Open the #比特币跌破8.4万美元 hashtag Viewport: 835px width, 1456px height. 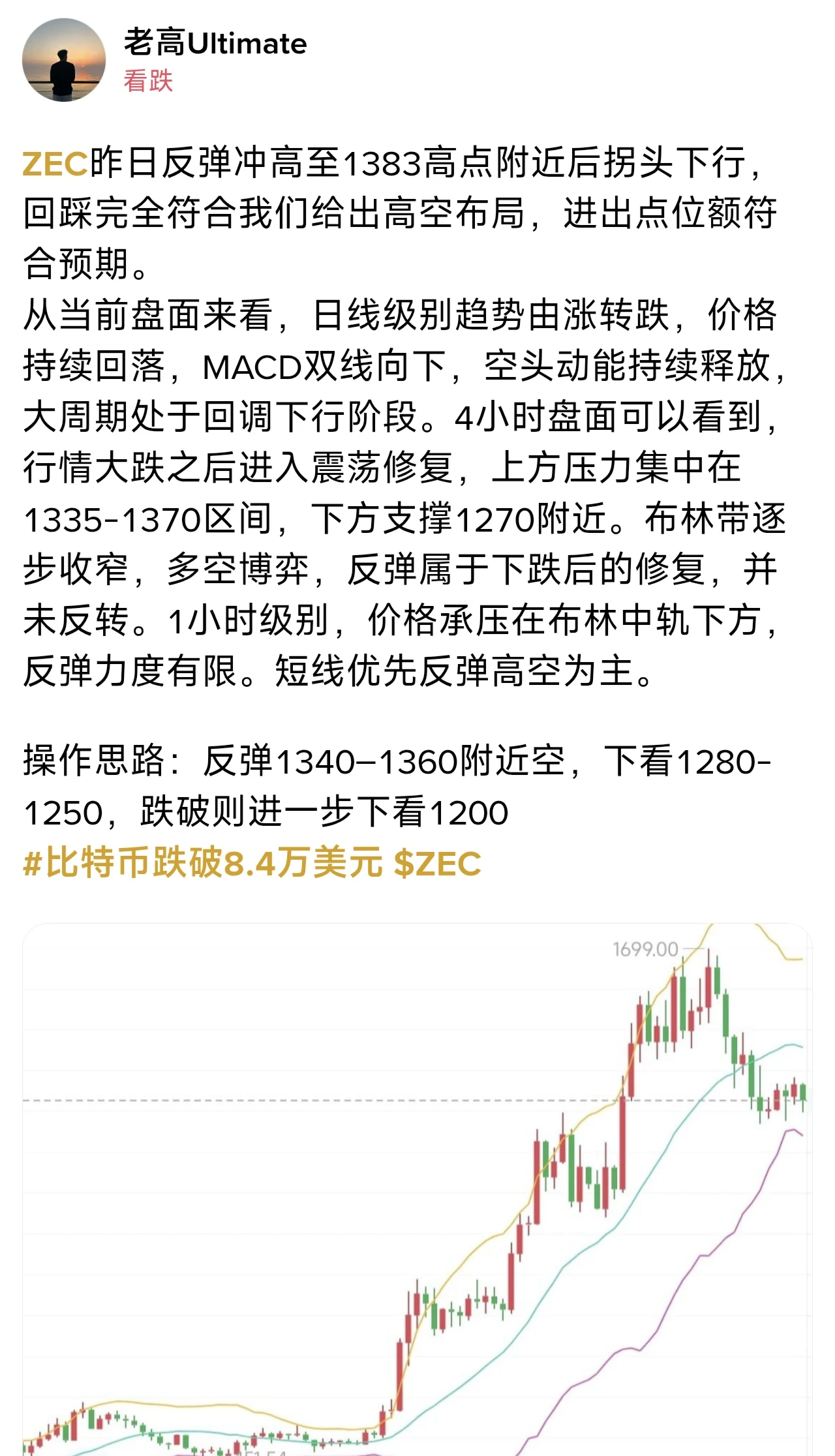(203, 863)
